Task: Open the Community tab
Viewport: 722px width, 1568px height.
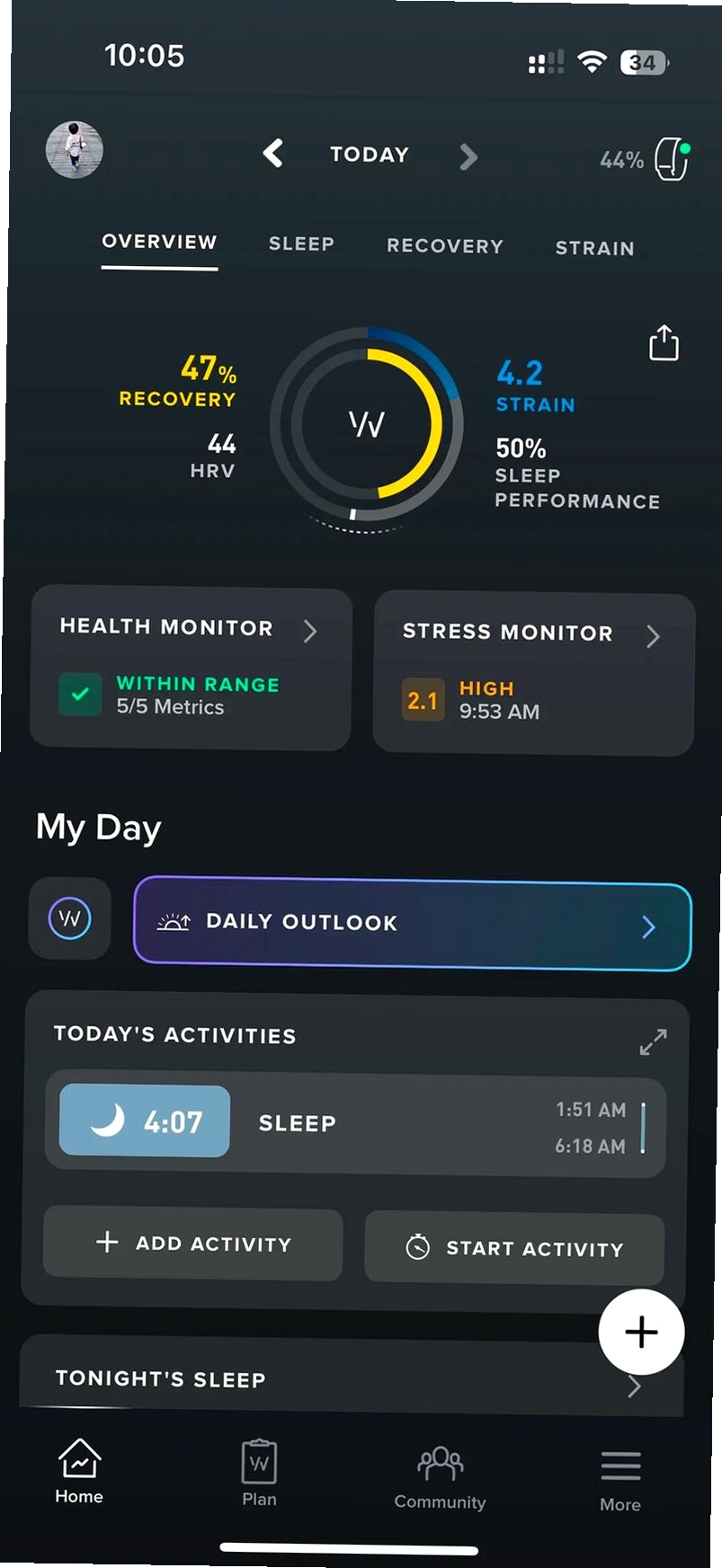Action: 440,1478
